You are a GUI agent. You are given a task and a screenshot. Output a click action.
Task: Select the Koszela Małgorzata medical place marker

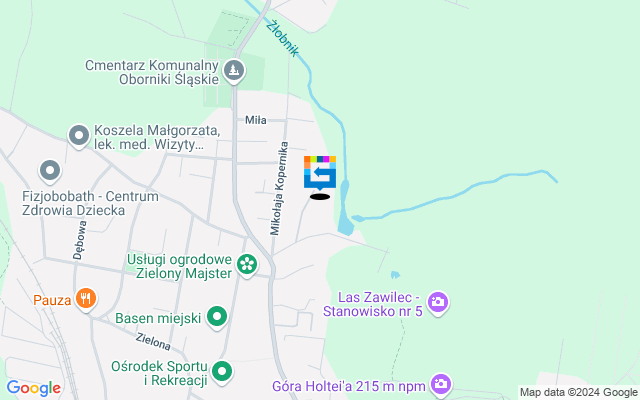[x=78, y=134]
